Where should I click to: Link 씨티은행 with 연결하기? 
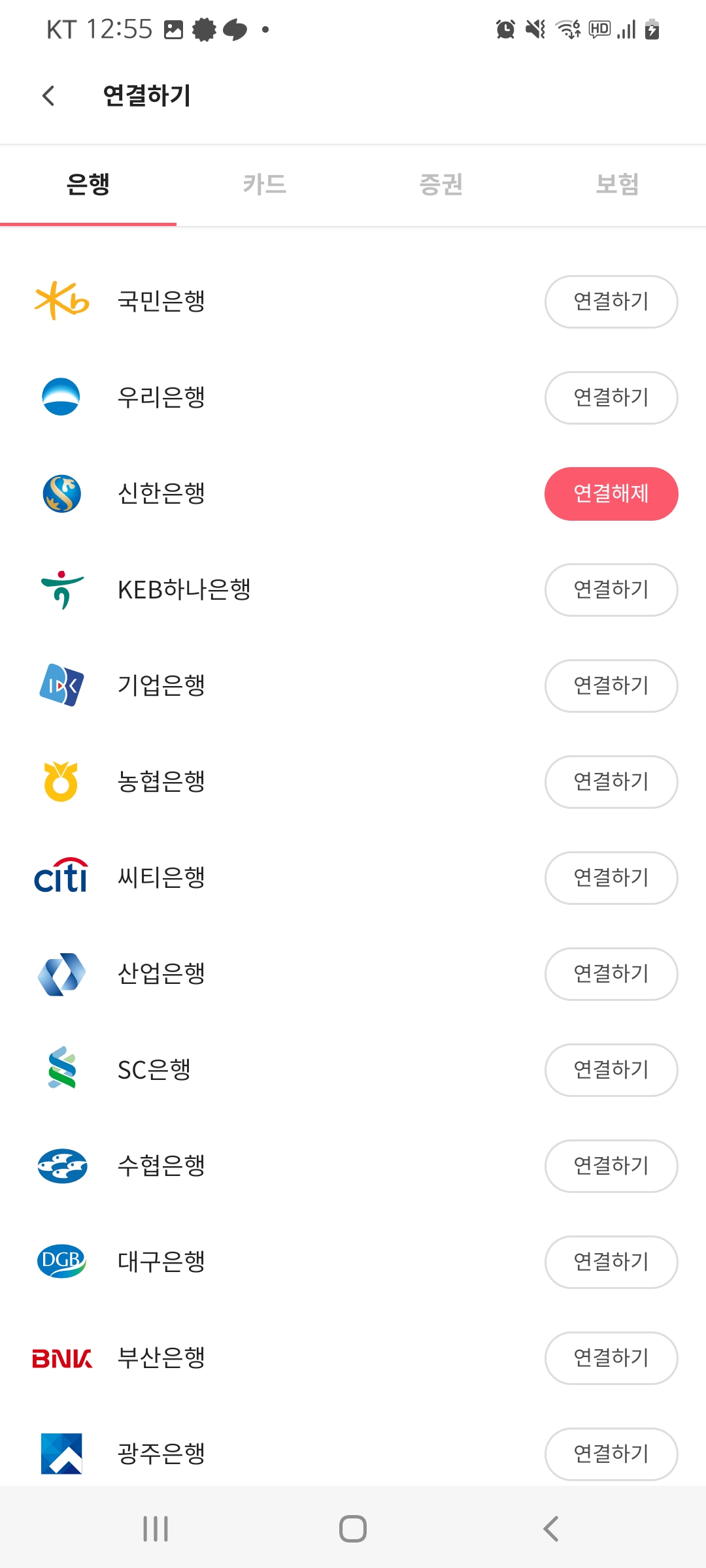(x=611, y=877)
